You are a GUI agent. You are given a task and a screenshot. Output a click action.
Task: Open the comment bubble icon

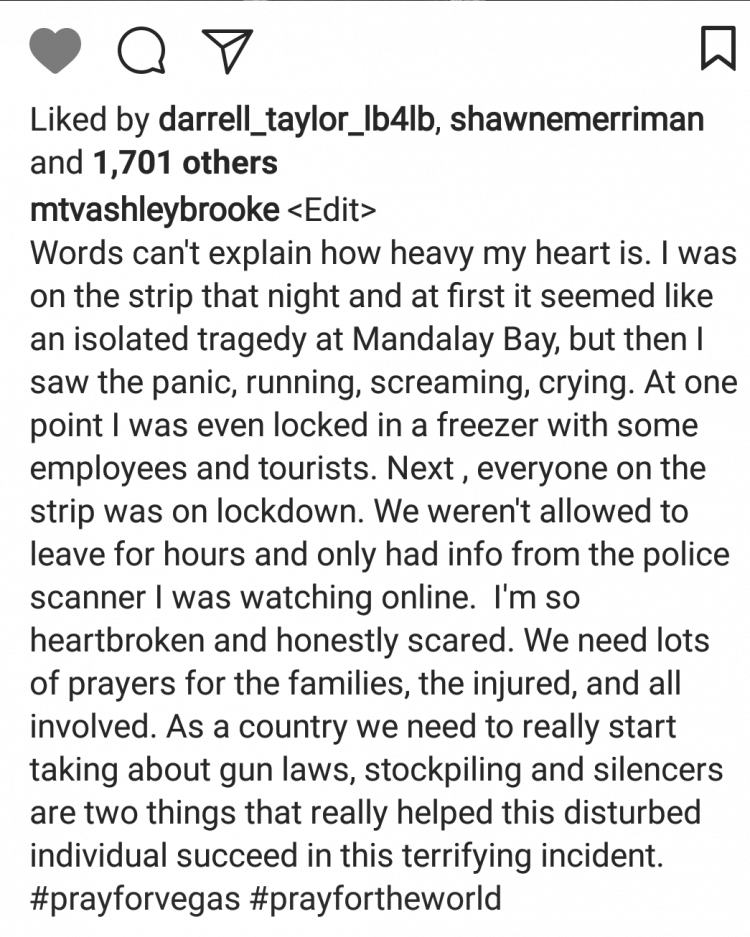tap(140, 50)
